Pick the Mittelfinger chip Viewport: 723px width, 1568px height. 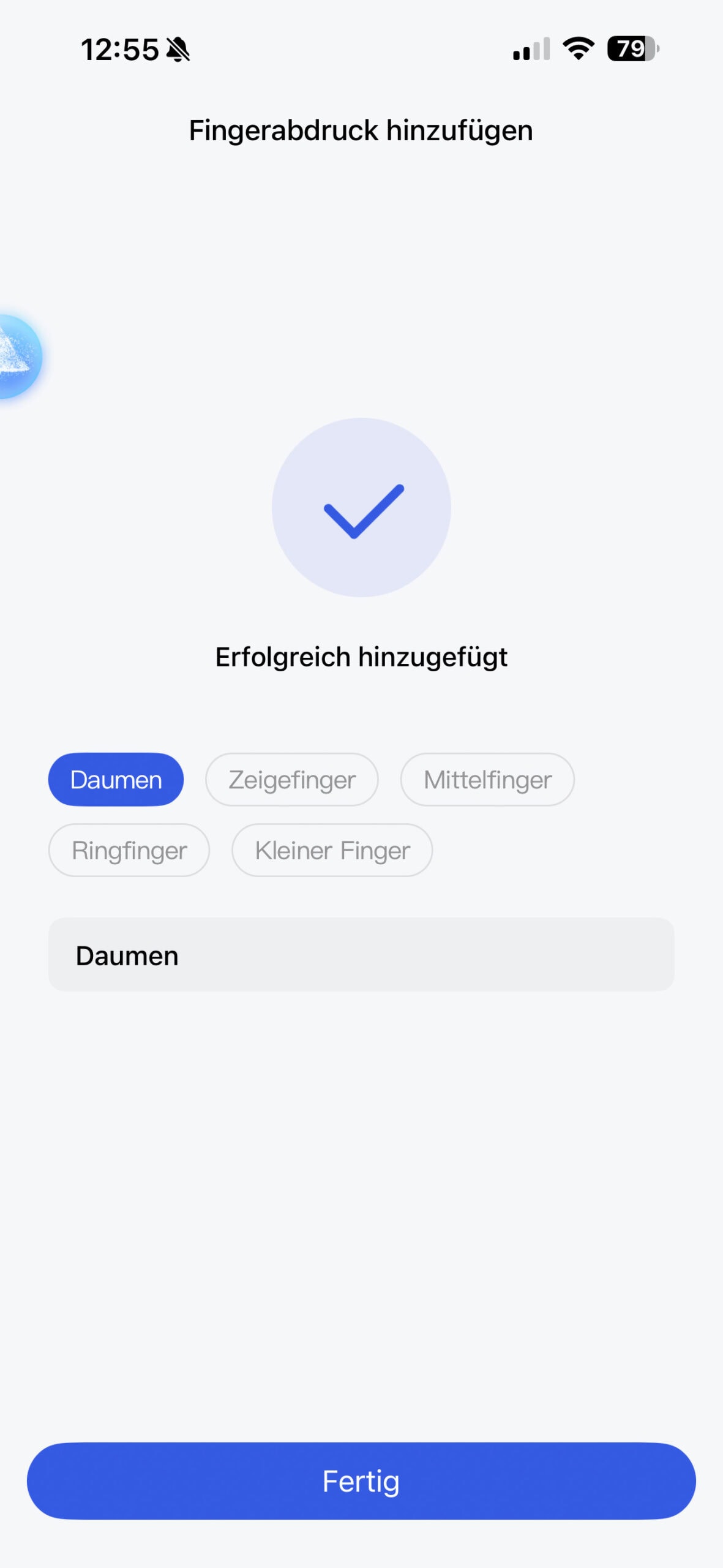487,780
